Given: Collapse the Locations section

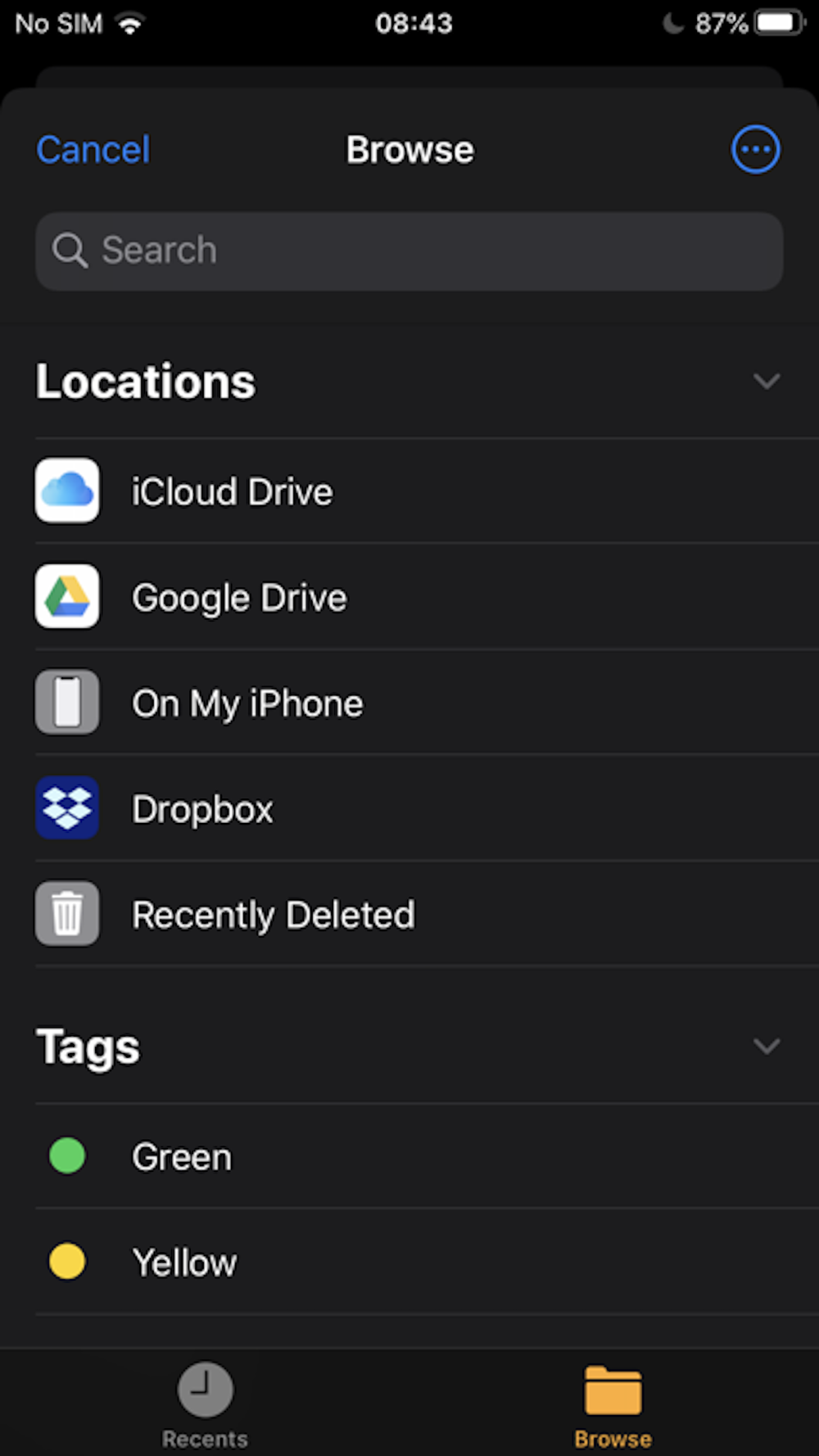Looking at the screenshot, I should point(767,381).
